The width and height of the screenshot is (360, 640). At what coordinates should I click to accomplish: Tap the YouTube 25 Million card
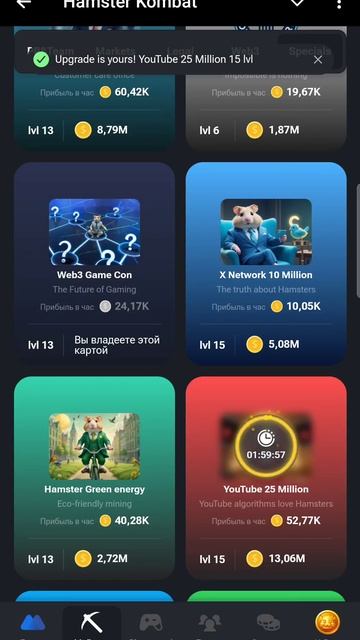pyautogui.click(x=266, y=478)
